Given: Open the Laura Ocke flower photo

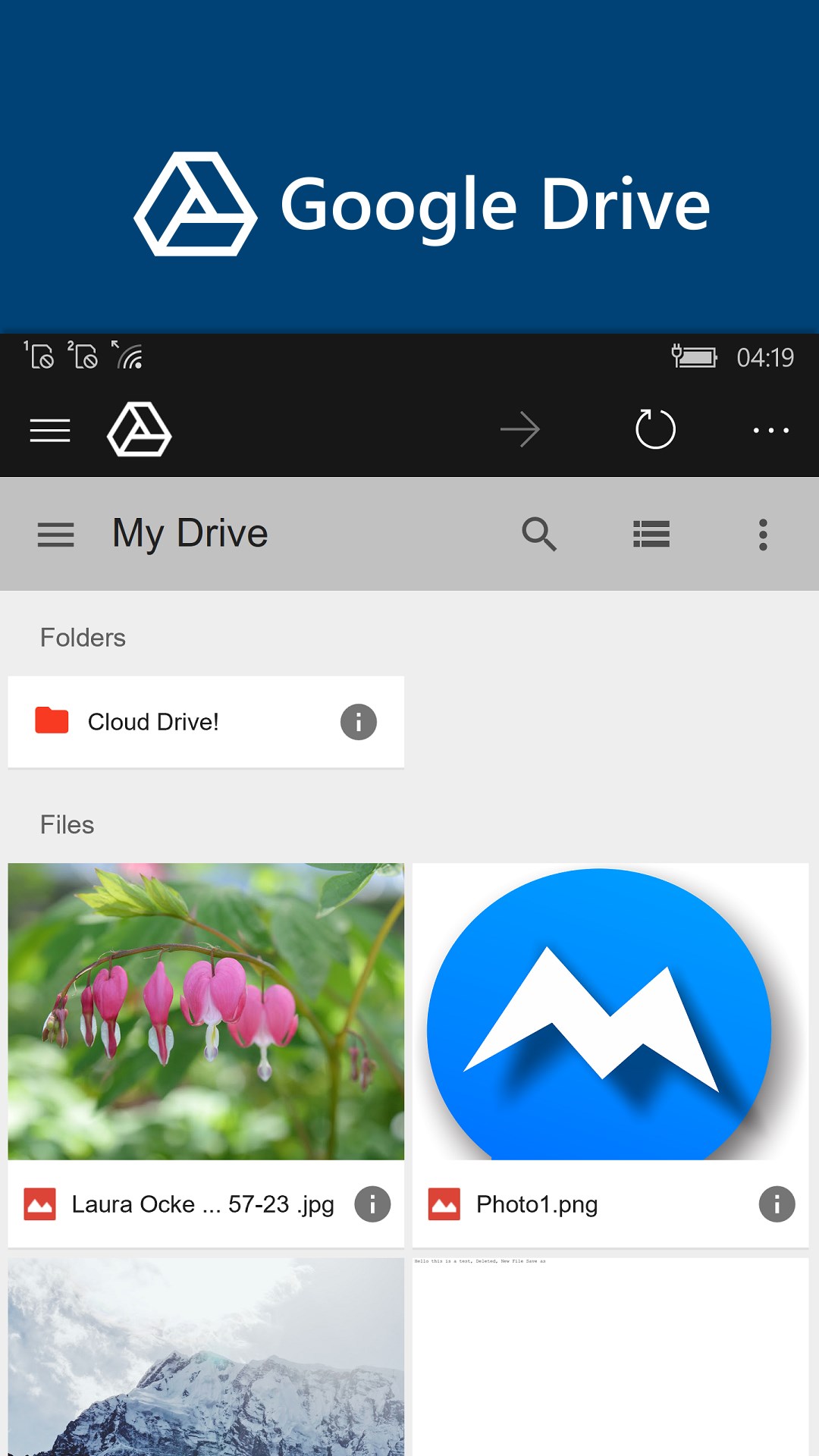Looking at the screenshot, I should pos(206,1012).
